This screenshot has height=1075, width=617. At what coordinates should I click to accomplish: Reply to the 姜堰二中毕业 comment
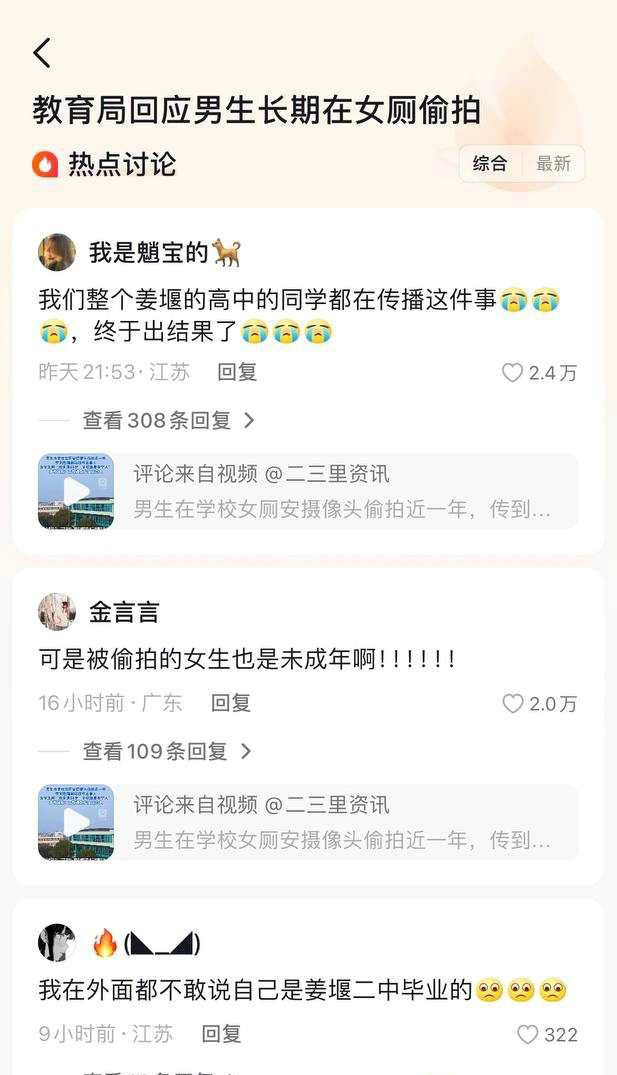[221, 1034]
